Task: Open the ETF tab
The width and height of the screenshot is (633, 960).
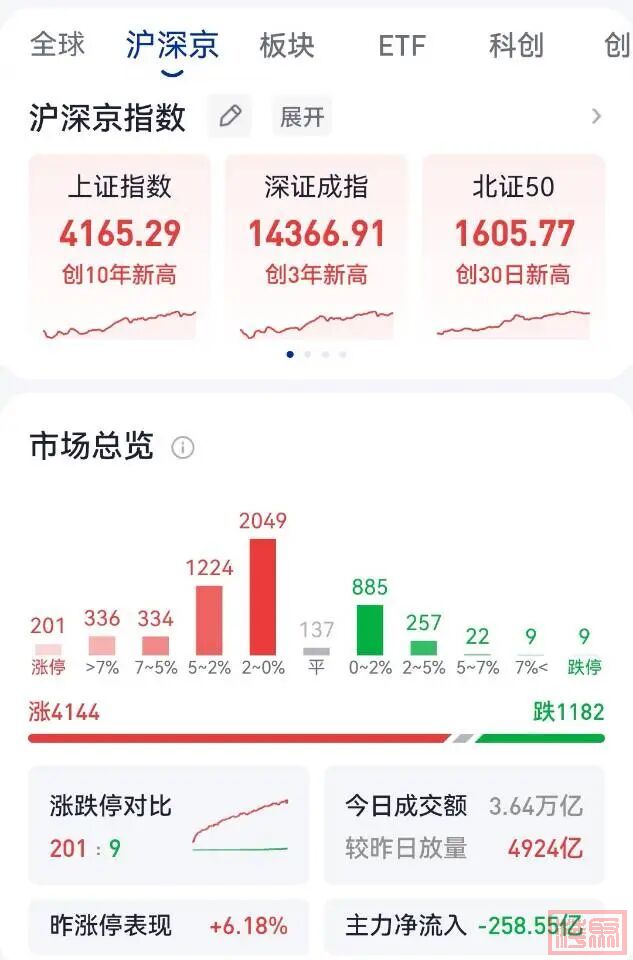Action: (x=401, y=45)
